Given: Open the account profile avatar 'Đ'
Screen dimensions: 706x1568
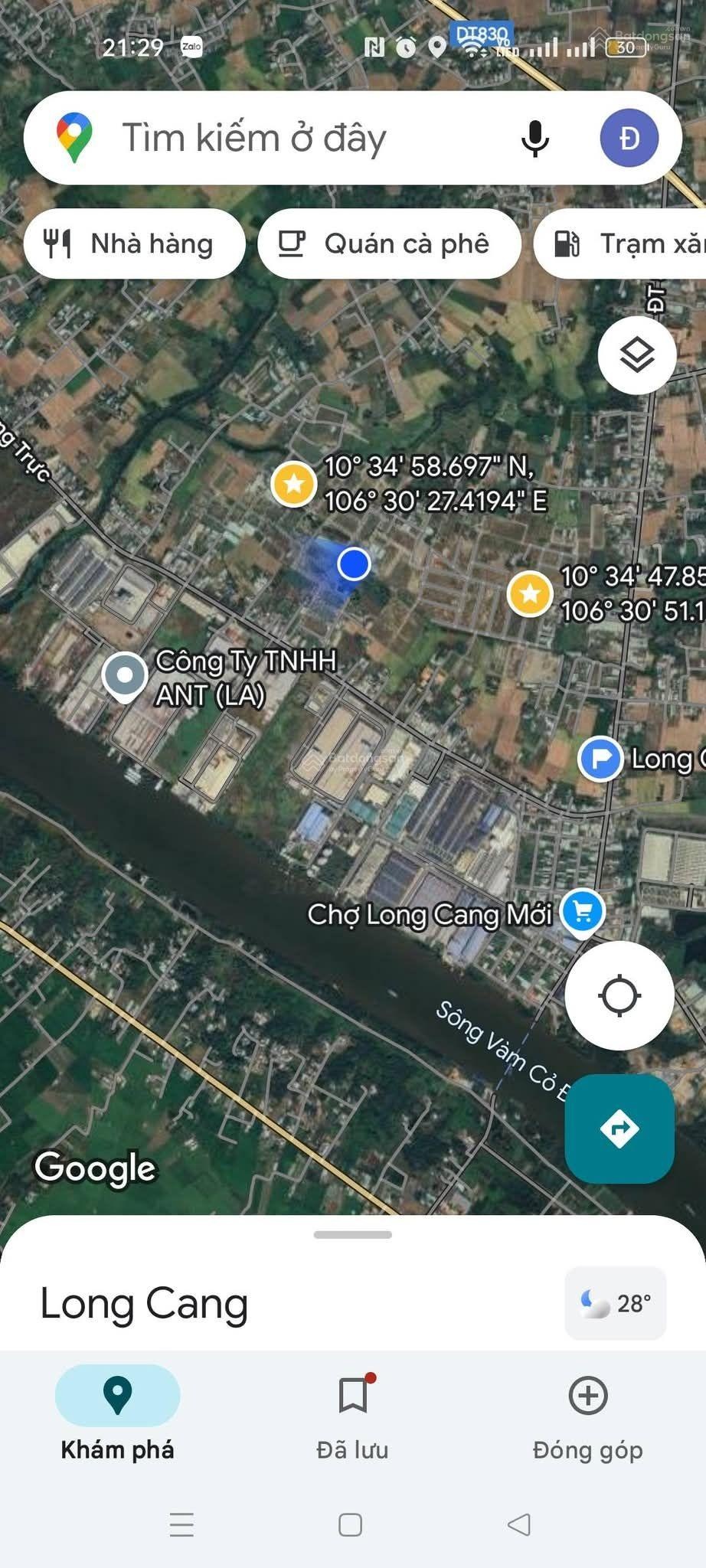Looking at the screenshot, I should pyautogui.click(x=629, y=139).
